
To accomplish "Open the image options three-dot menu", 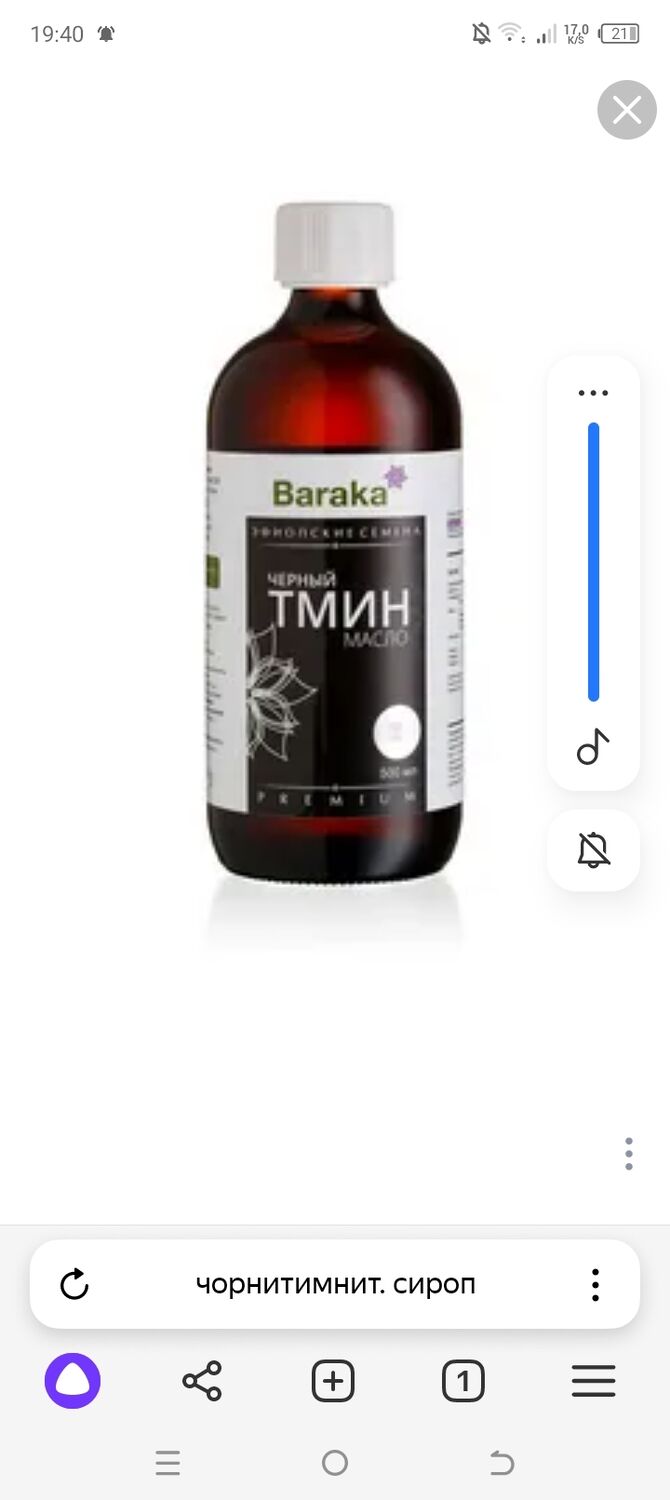I will (628, 1153).
